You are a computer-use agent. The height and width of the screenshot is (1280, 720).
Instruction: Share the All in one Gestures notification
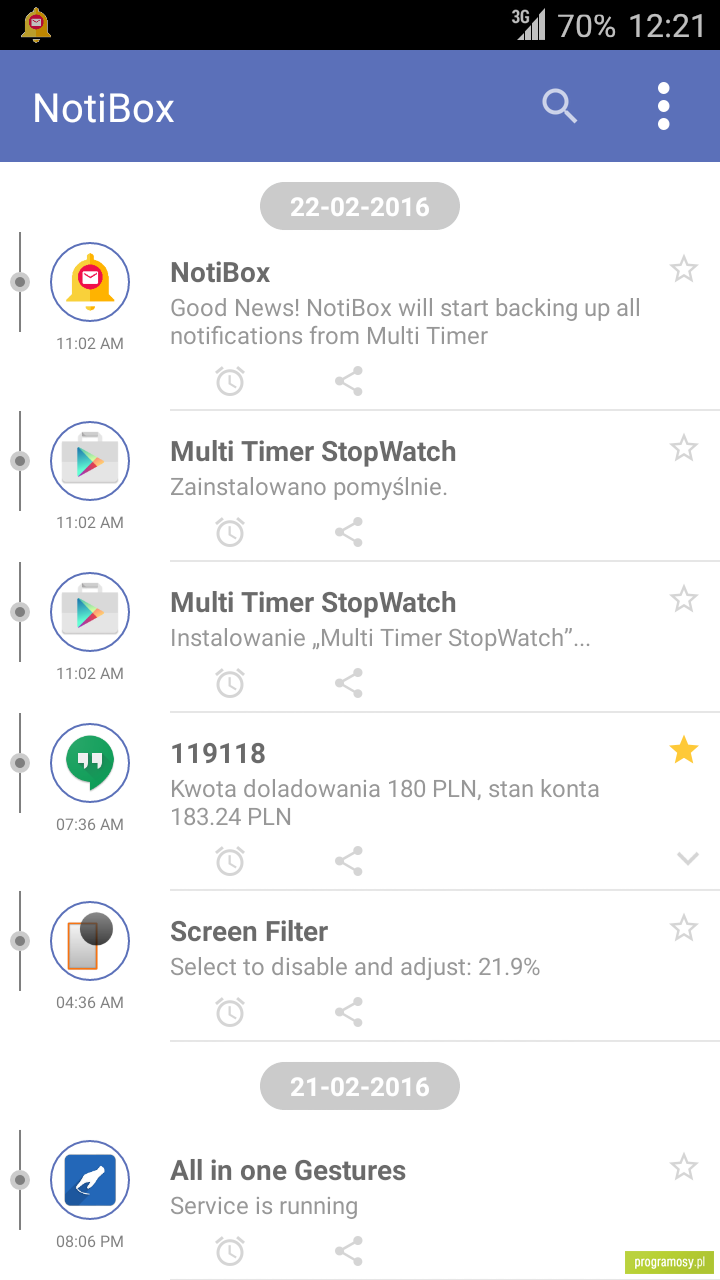[348, 1251]
